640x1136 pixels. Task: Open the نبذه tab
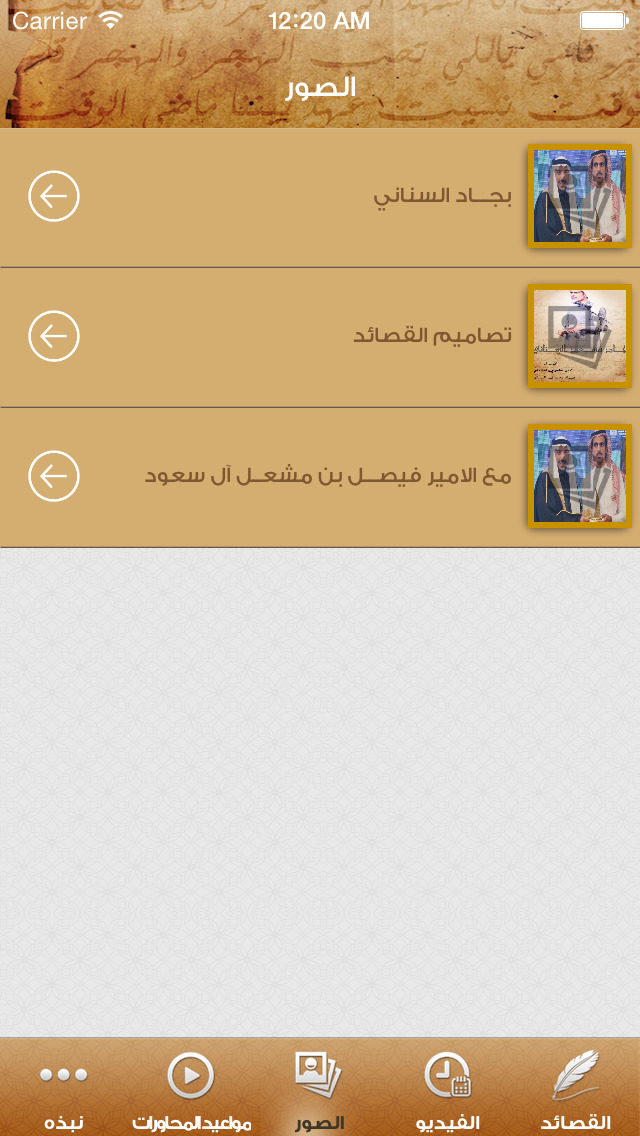64,1089
